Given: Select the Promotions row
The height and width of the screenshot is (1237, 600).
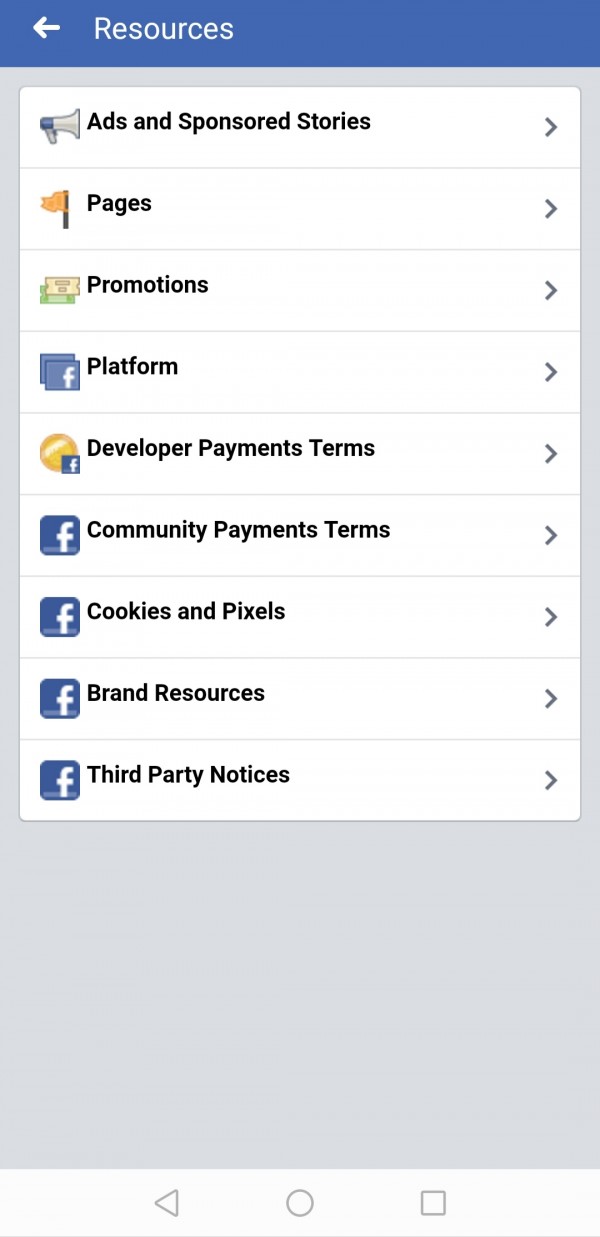Looking at the screenshot, I should 299,290.
